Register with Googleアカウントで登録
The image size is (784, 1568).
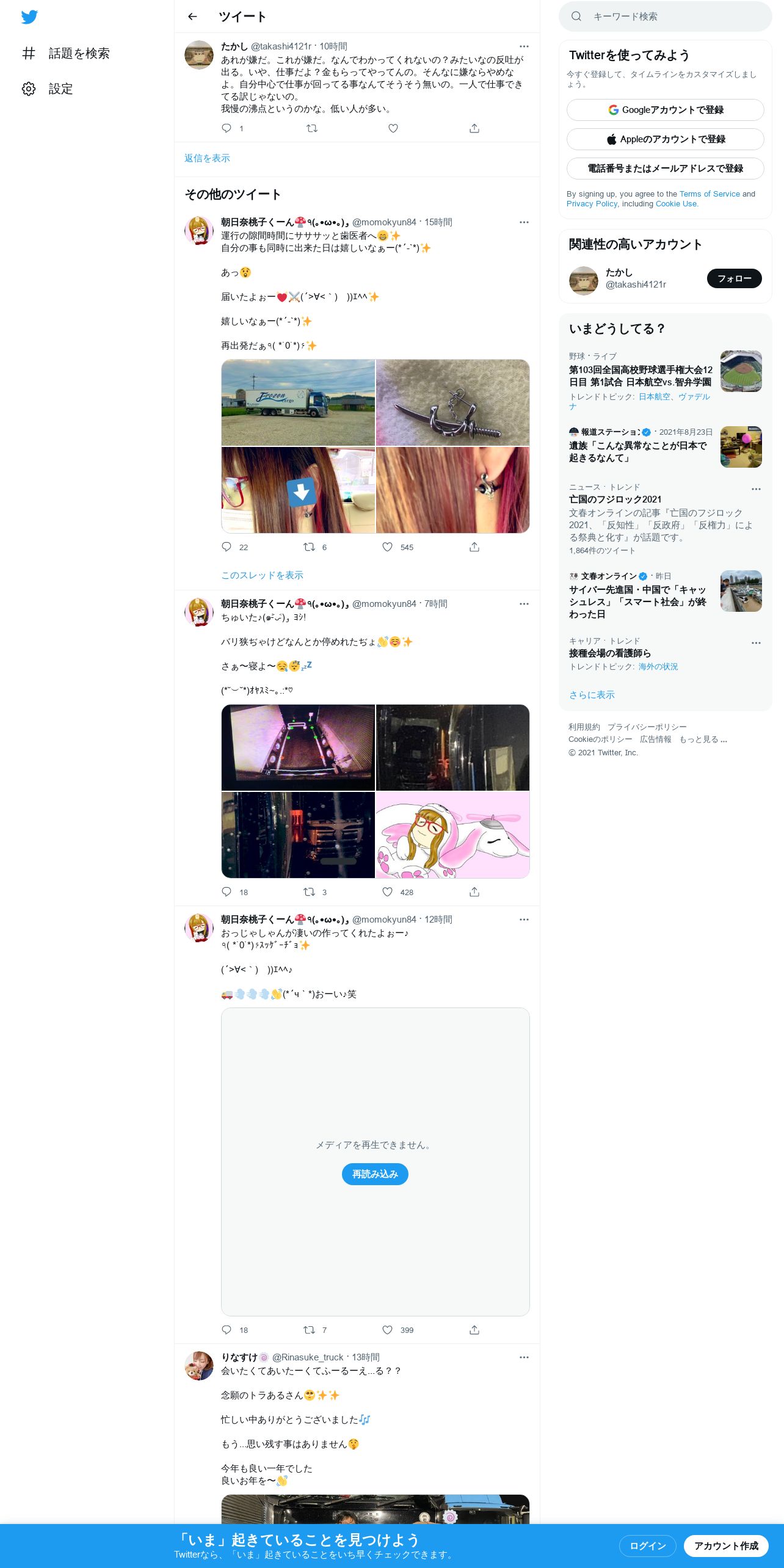click(666, 110)
